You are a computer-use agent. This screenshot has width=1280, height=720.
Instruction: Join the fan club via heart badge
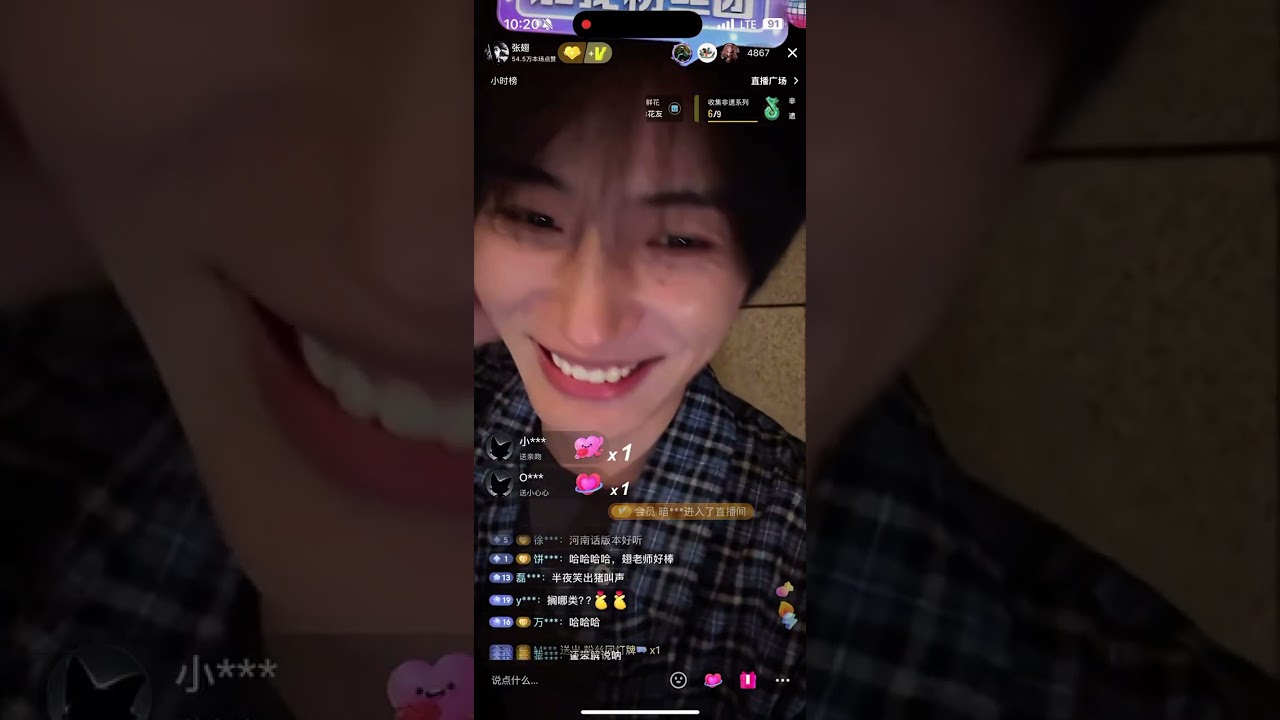[x=571, y=53]
